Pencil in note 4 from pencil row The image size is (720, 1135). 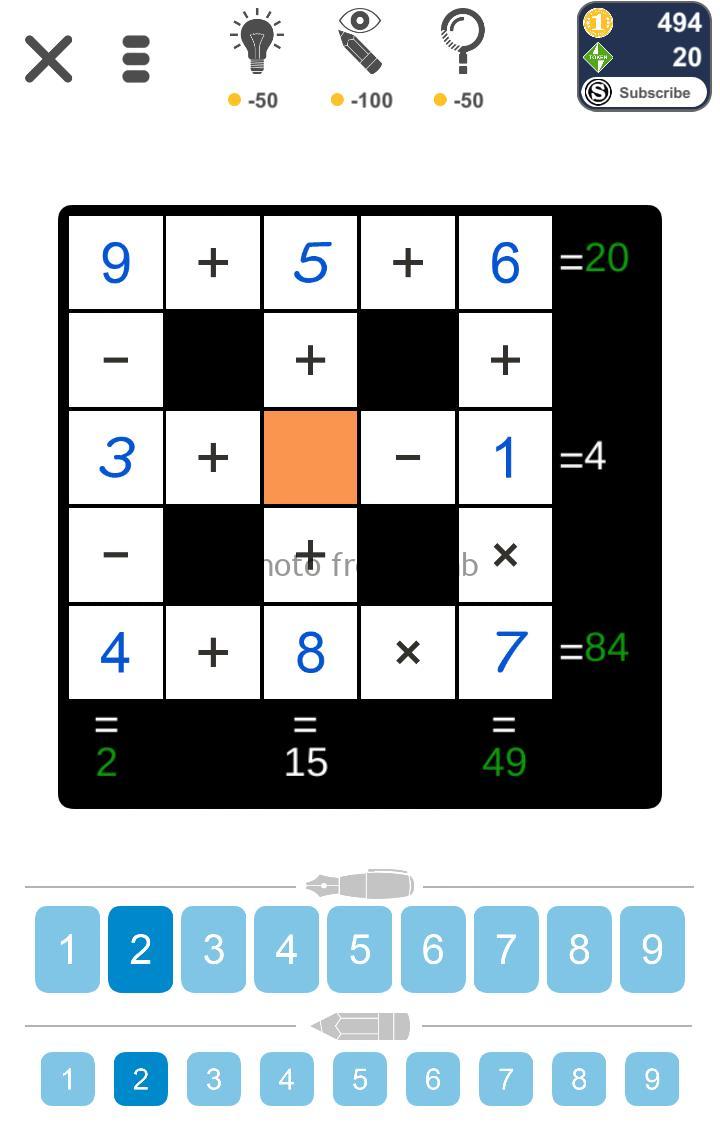click(286, 1079)
